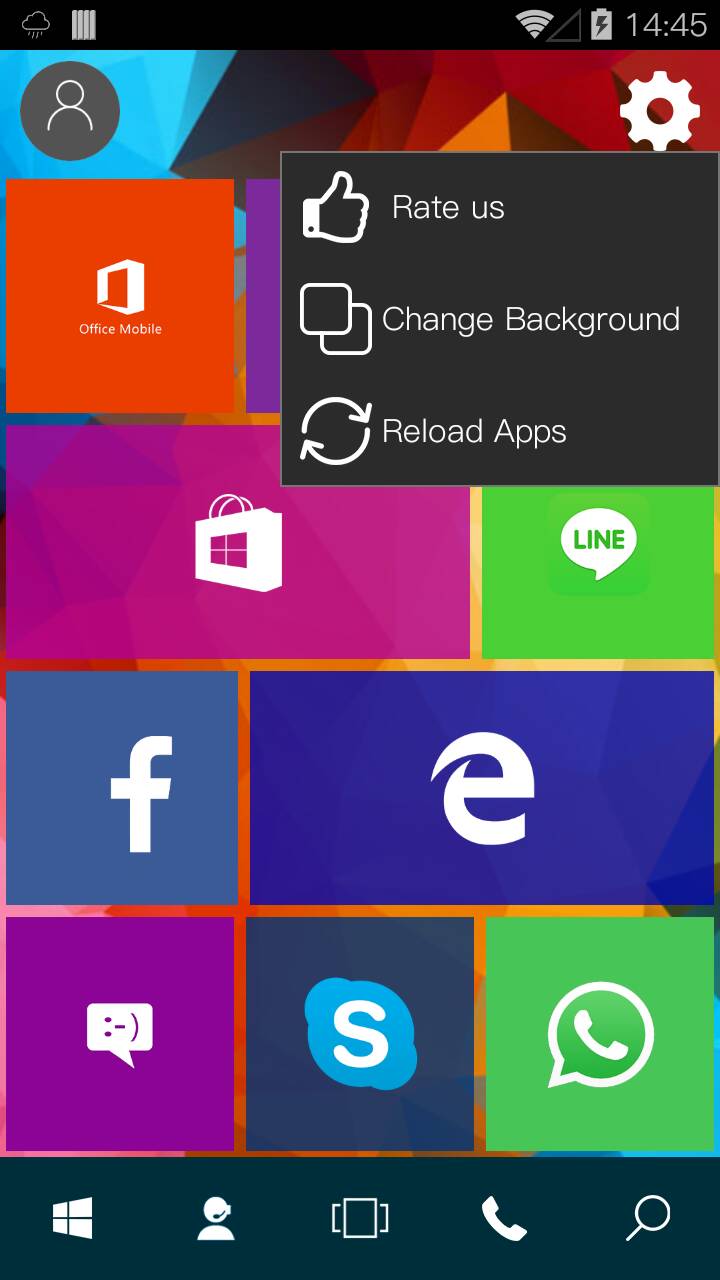This screenshot has height=1280, width=720.
Task: Open the settings gear icon
Action: pyautogui.click(x=660, y=110)
